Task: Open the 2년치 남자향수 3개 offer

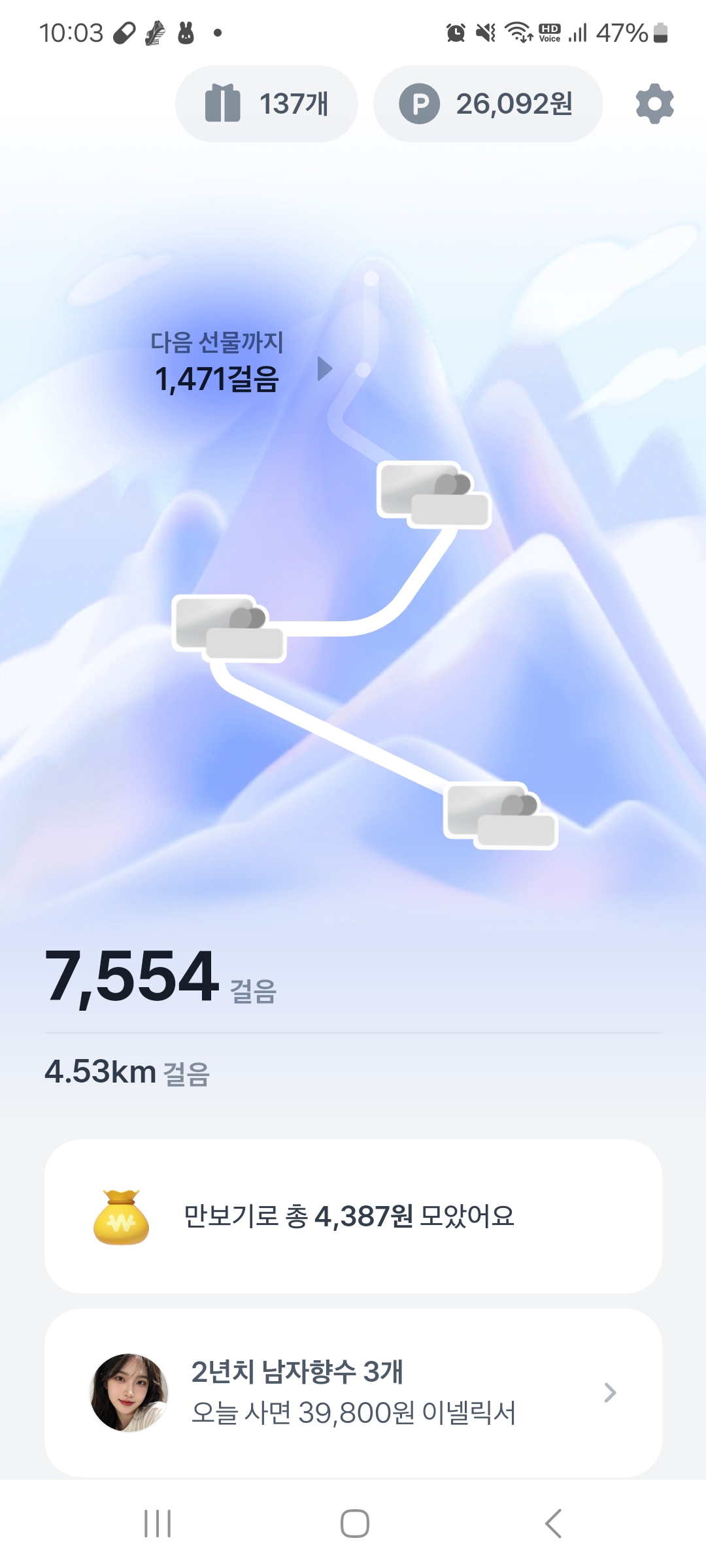Action: click(353, 1392)
